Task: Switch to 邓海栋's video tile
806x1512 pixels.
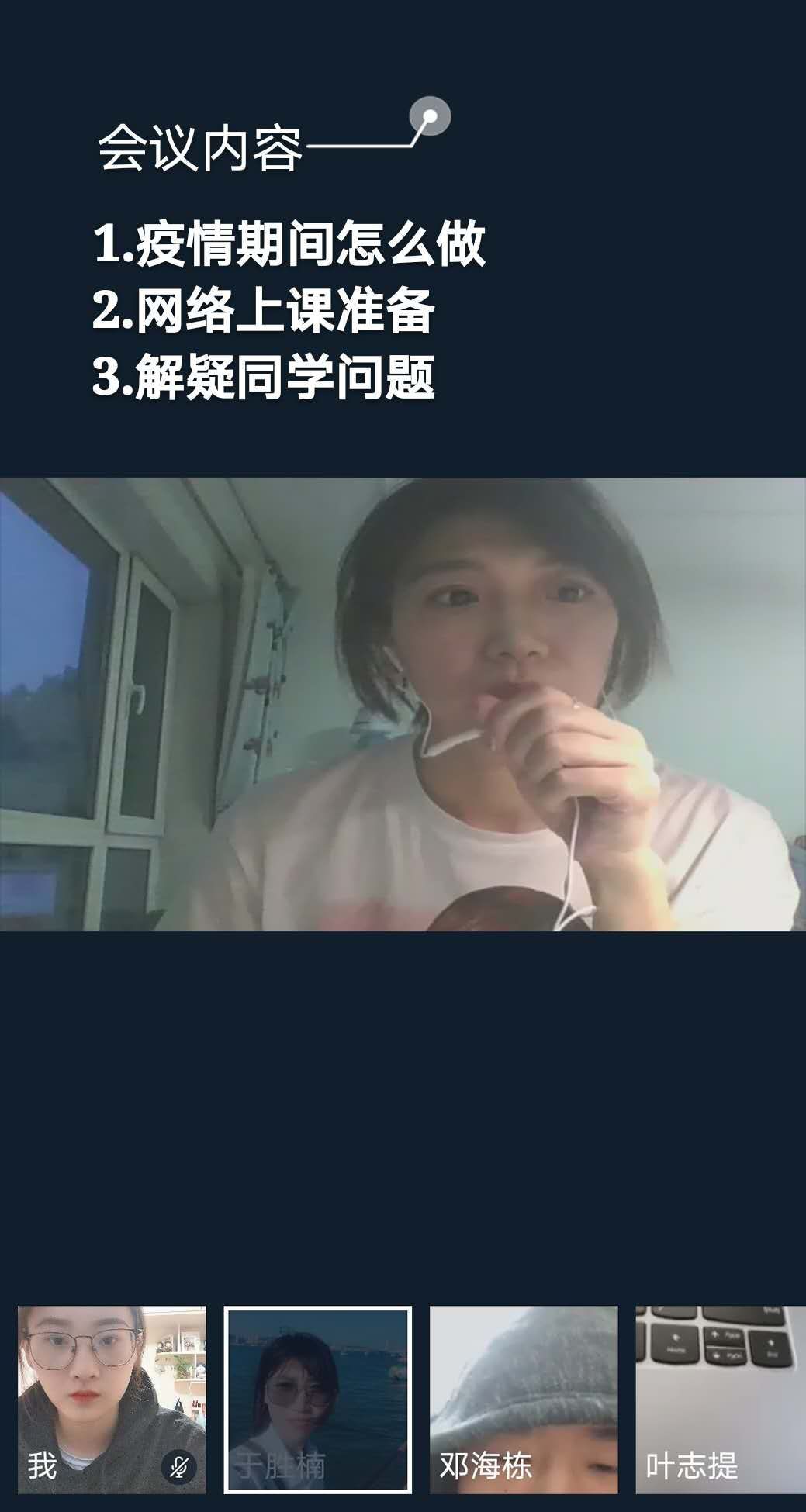Action: tap(524, 1399)
